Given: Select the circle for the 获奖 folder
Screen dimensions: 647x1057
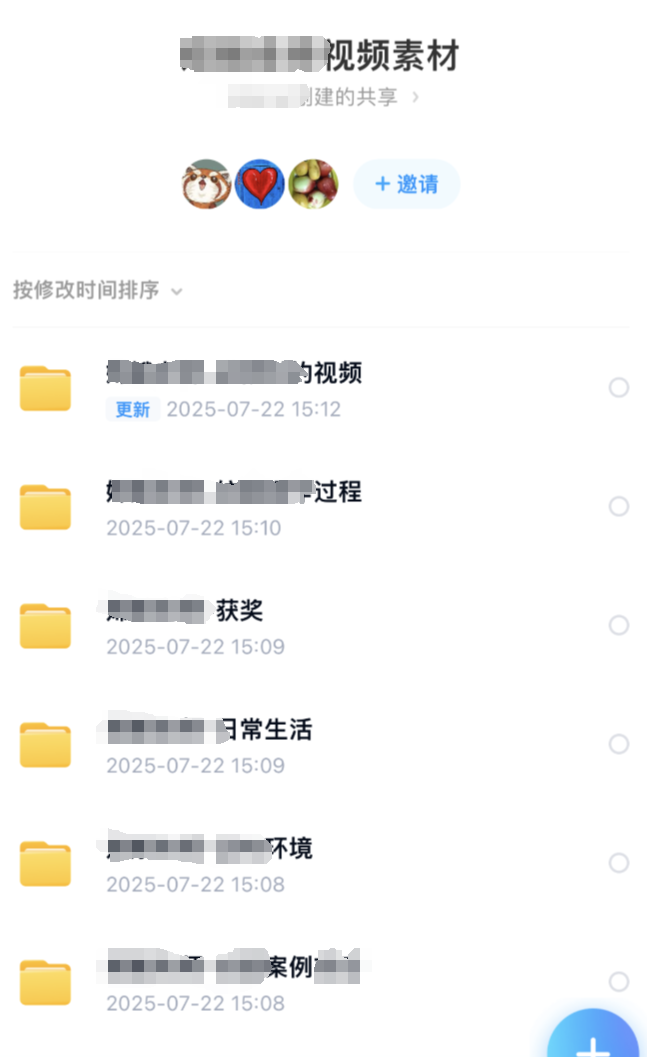Looking at the screenshot, I should pos(619,626).
